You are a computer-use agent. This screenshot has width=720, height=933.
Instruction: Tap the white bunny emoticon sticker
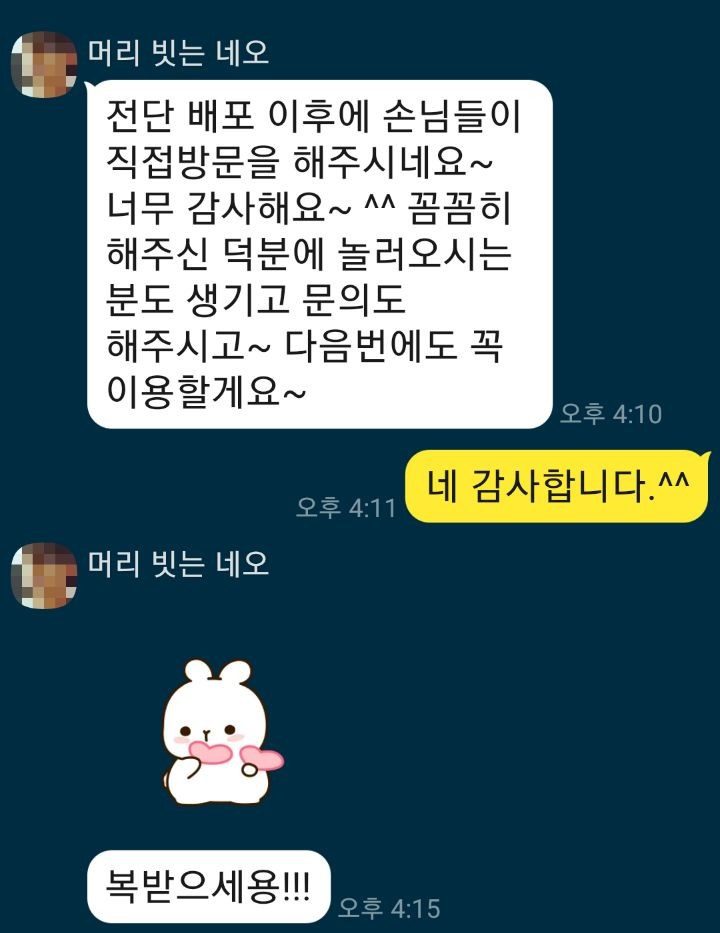coord(218,734)
